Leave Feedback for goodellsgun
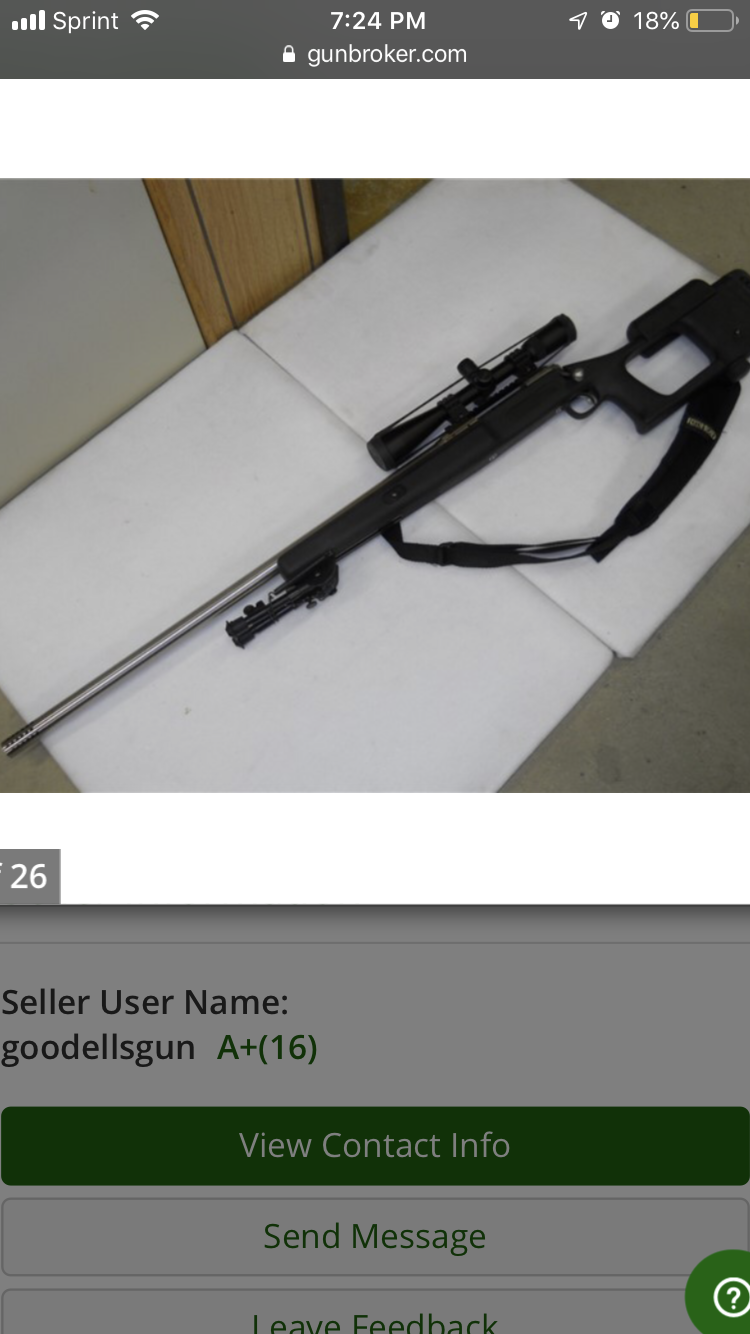The width and height of the screenshot is (750, 1334). coord(375,1312)
